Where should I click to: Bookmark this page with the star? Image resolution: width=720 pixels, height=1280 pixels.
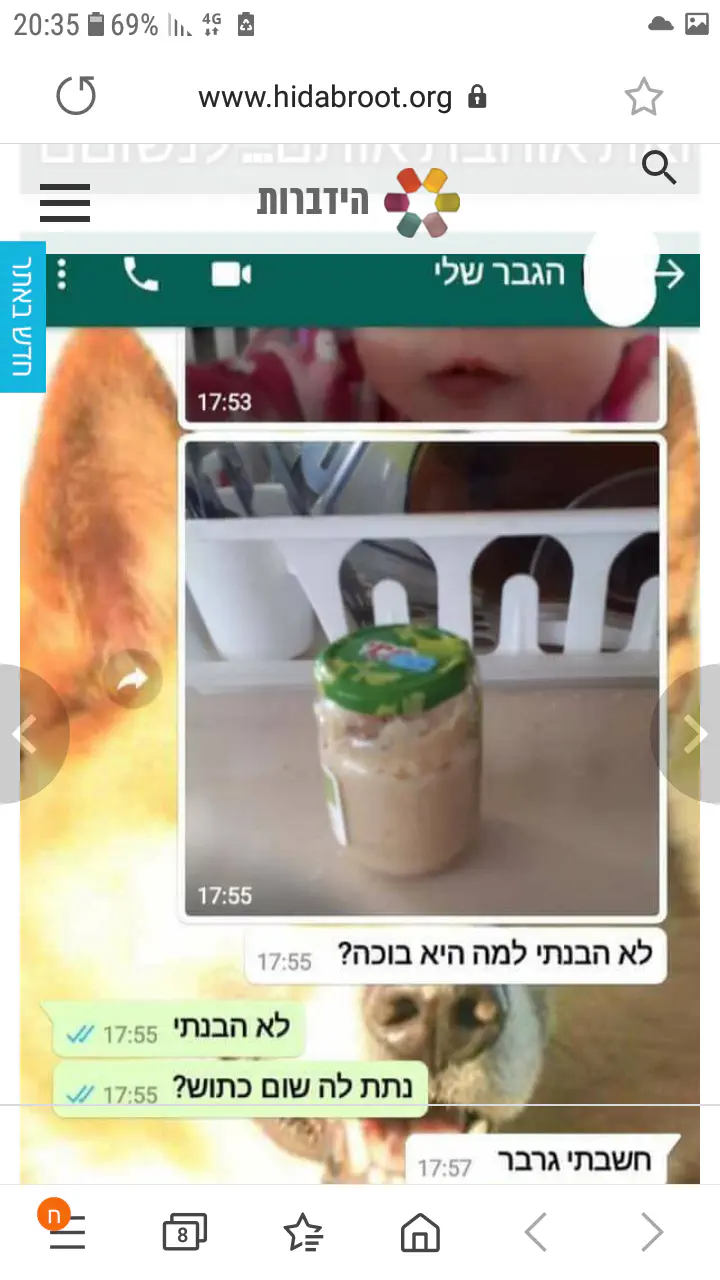click(643, 97)
